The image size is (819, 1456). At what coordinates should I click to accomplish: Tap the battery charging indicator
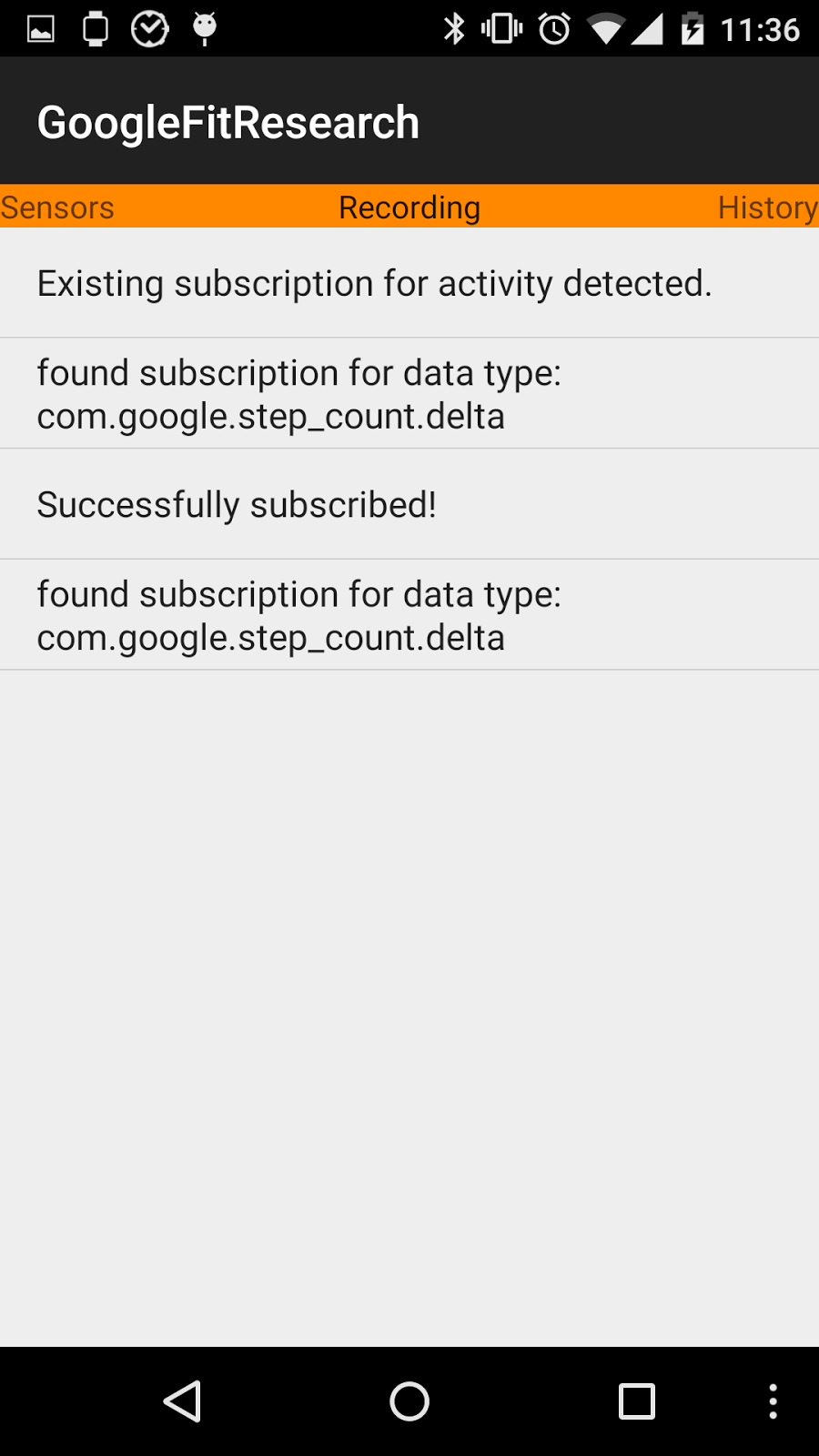click(x=694, y=27)
